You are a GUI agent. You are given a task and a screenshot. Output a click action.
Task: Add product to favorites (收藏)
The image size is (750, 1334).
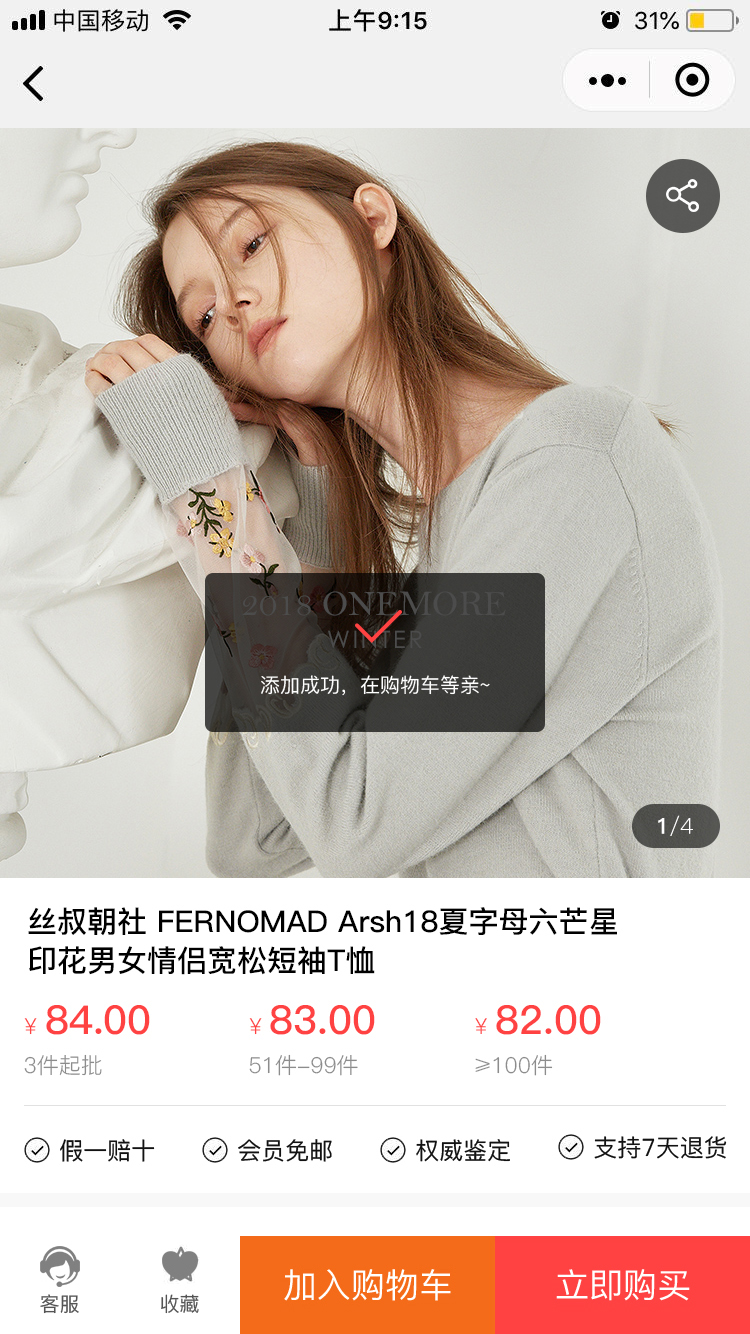point(180,1281)
